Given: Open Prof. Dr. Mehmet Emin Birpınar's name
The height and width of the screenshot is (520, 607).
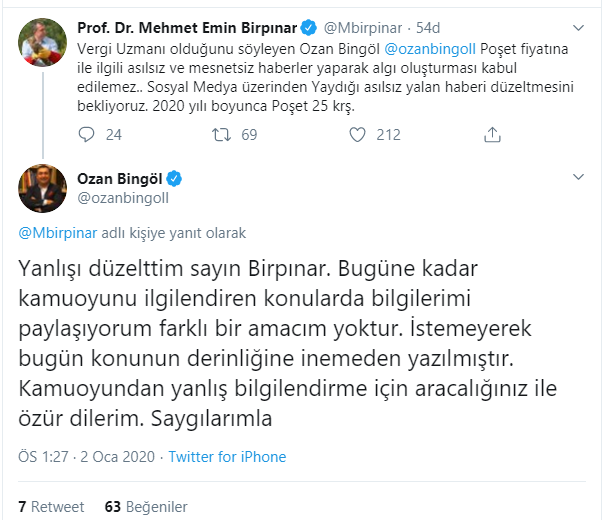Looking at the screenshot, I should coord(182,27).
